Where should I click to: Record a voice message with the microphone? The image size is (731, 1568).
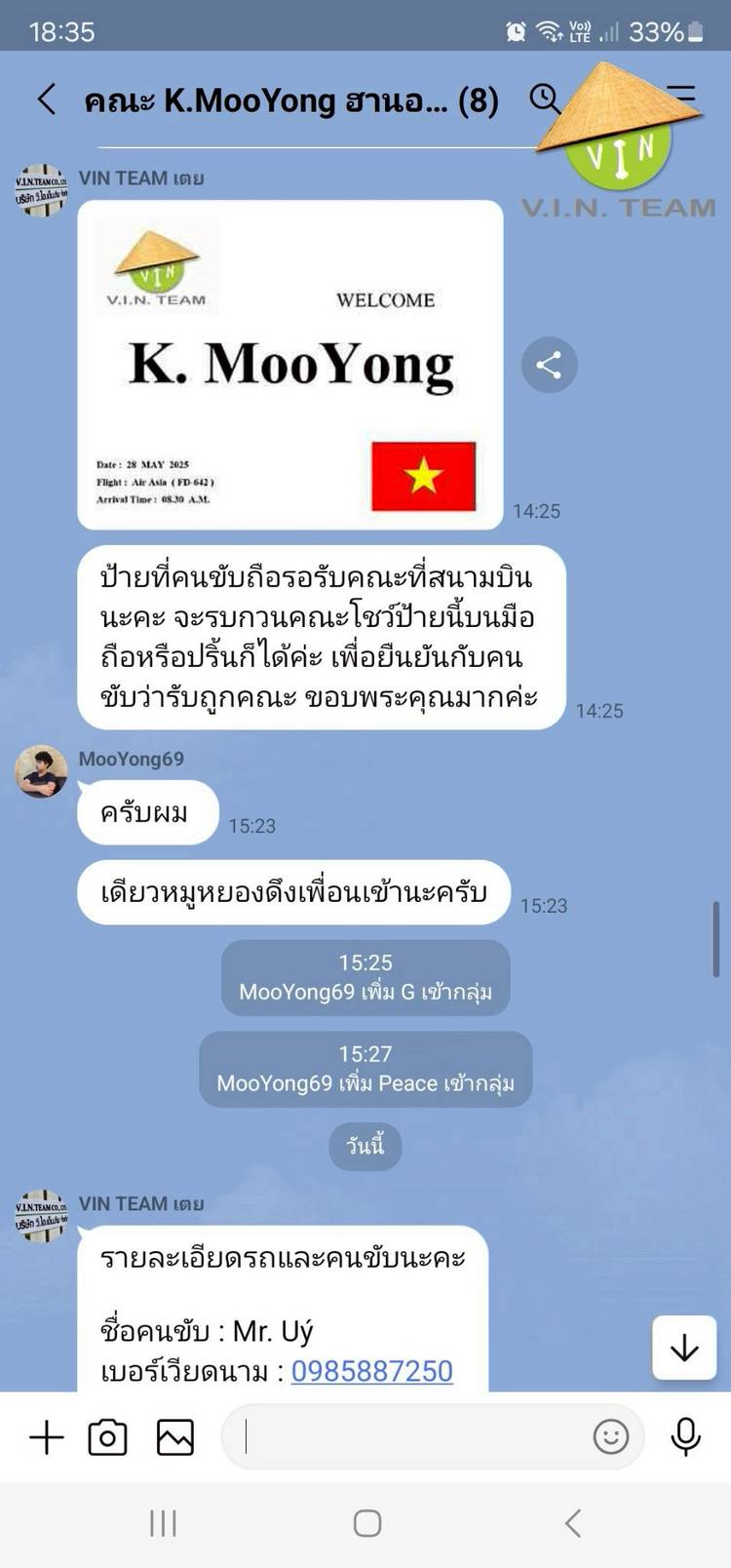click(x=685, y=1436)
